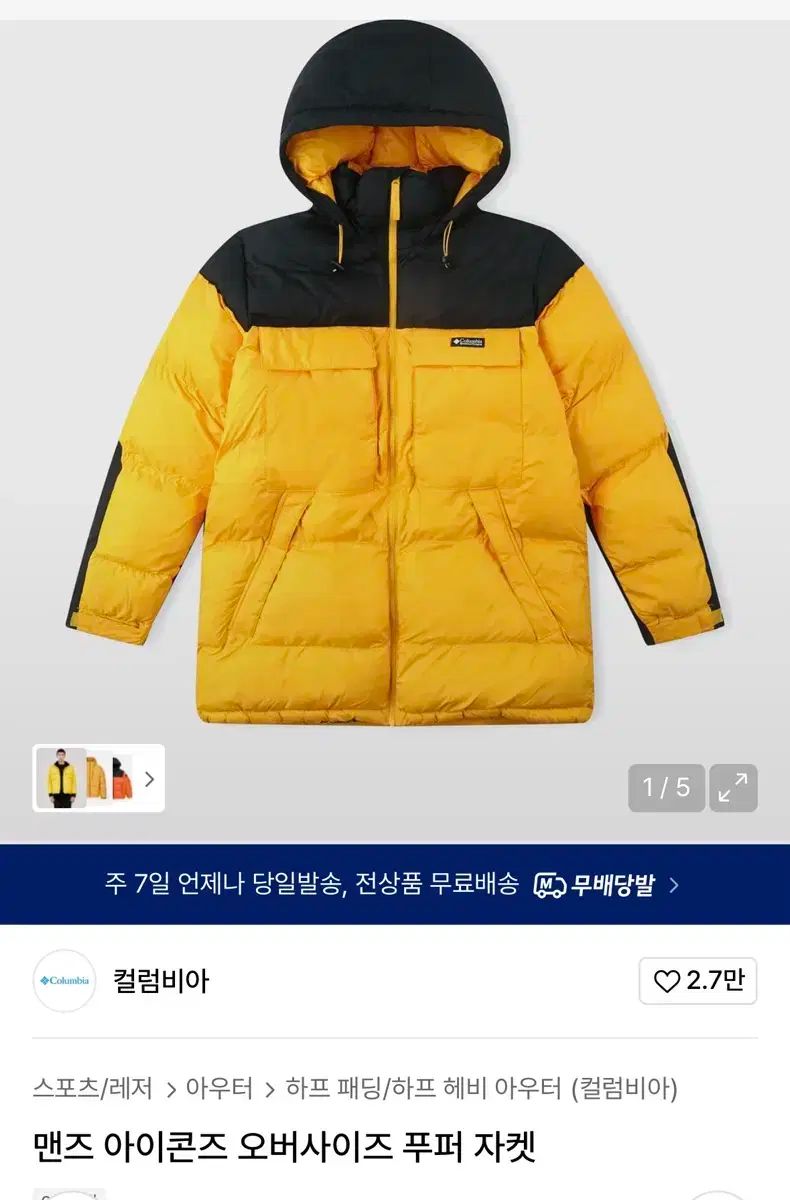Image resolution: width=790 pixels, height=1200 pixels.
Task: Open the 무배당발 free shipping banner
Action: coord(394,884)
